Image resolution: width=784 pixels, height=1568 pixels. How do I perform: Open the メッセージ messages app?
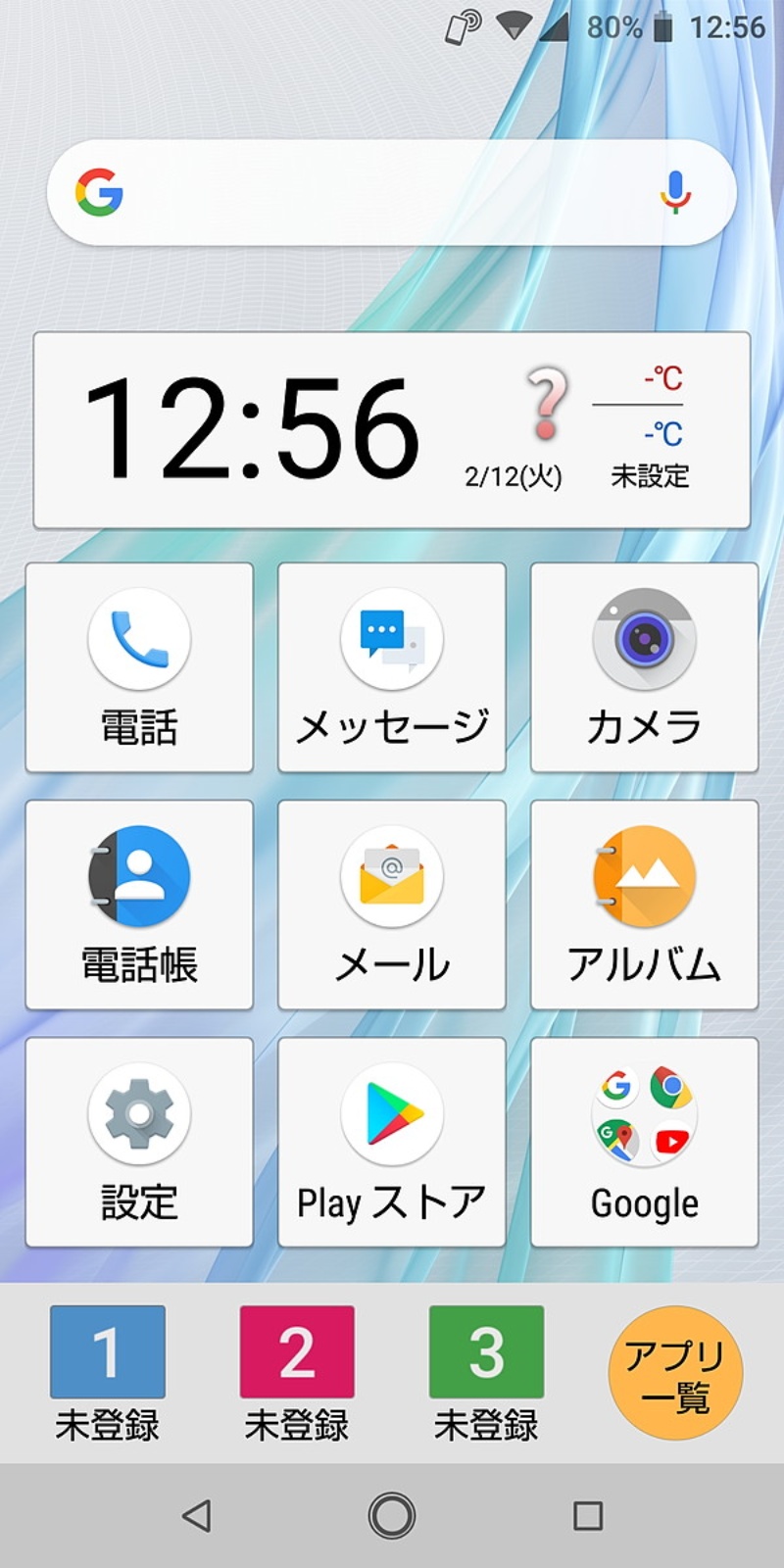[392, 667]
